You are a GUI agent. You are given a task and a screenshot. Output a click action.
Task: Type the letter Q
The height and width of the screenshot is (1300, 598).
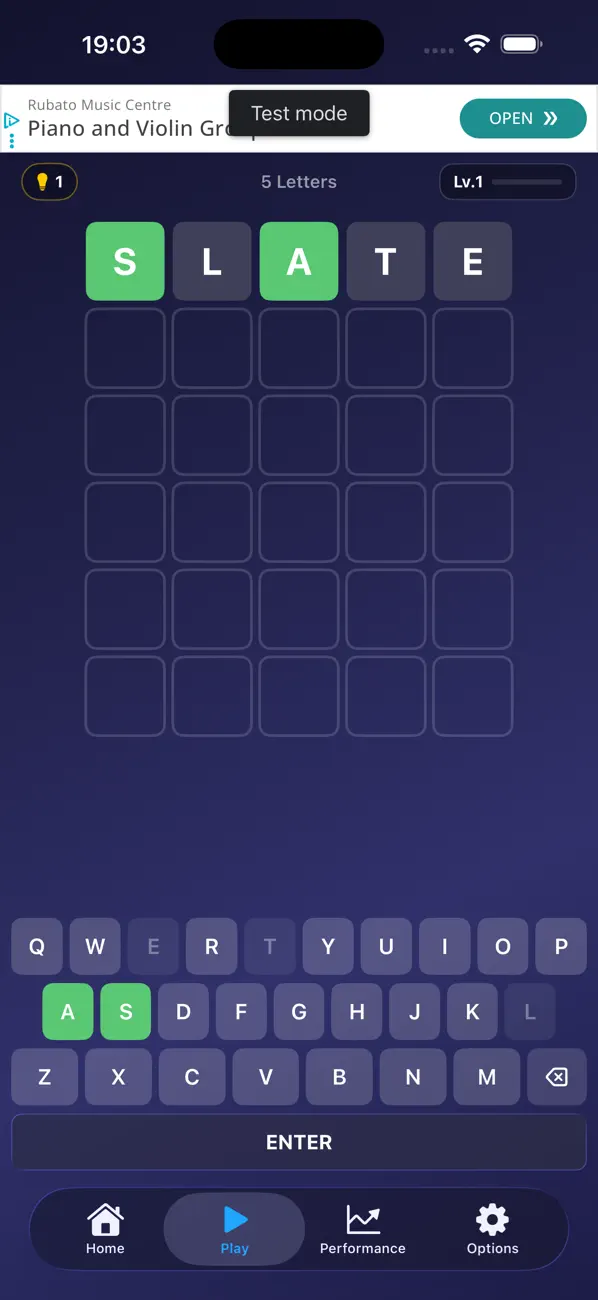click(37, 947)
